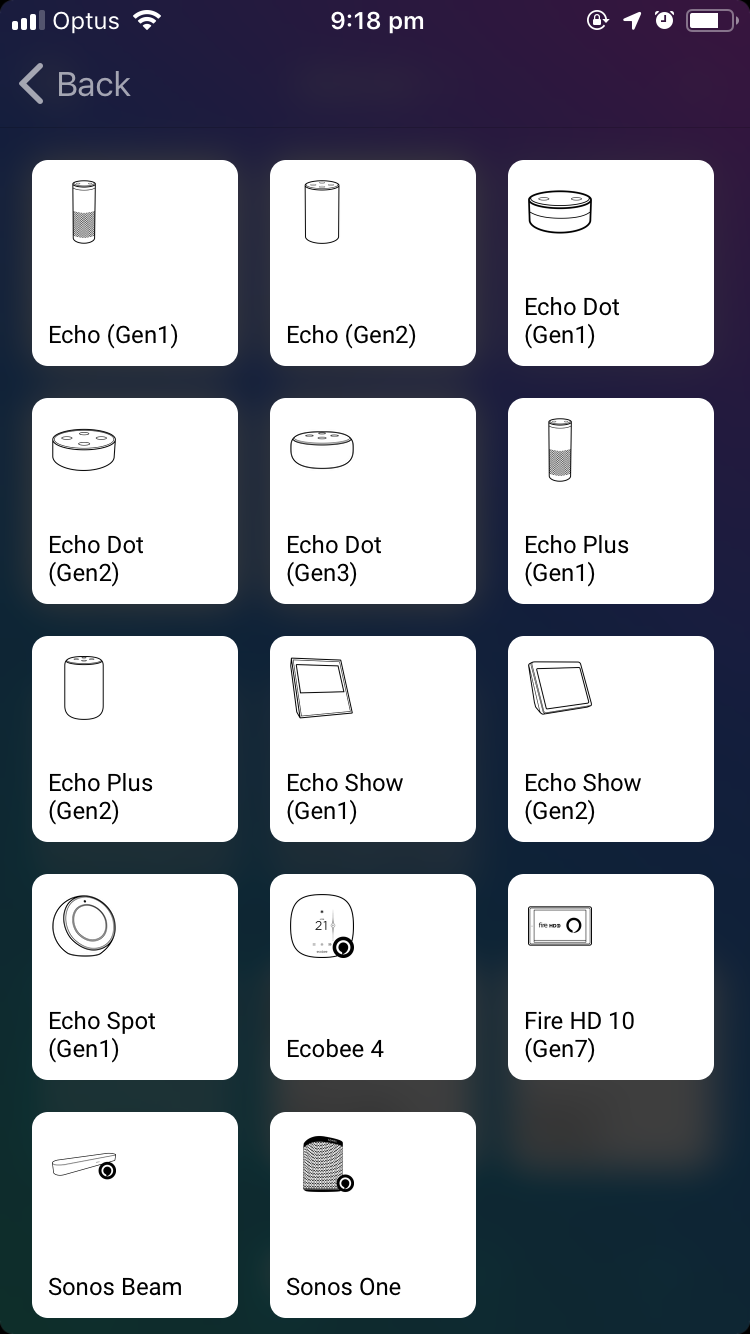Select the Echo (Gen1) device card

point(135,263)
